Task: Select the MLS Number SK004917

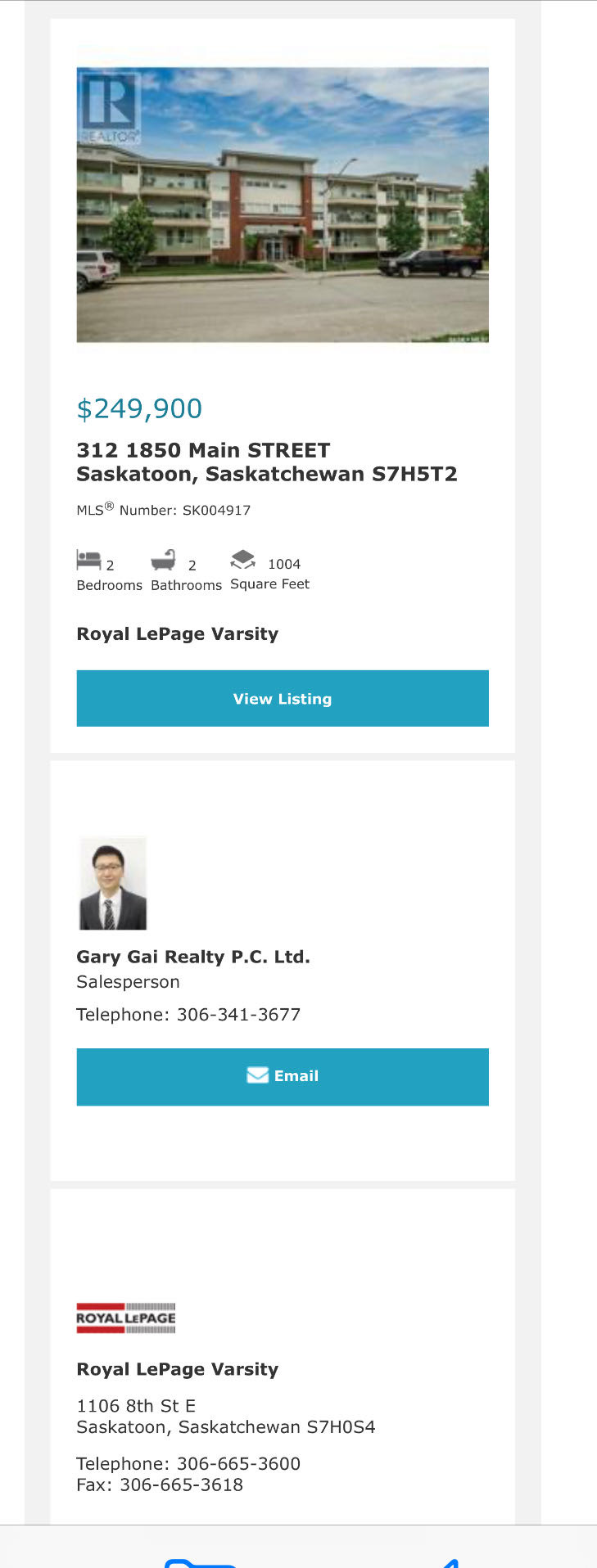Action: tap(163, 509)
